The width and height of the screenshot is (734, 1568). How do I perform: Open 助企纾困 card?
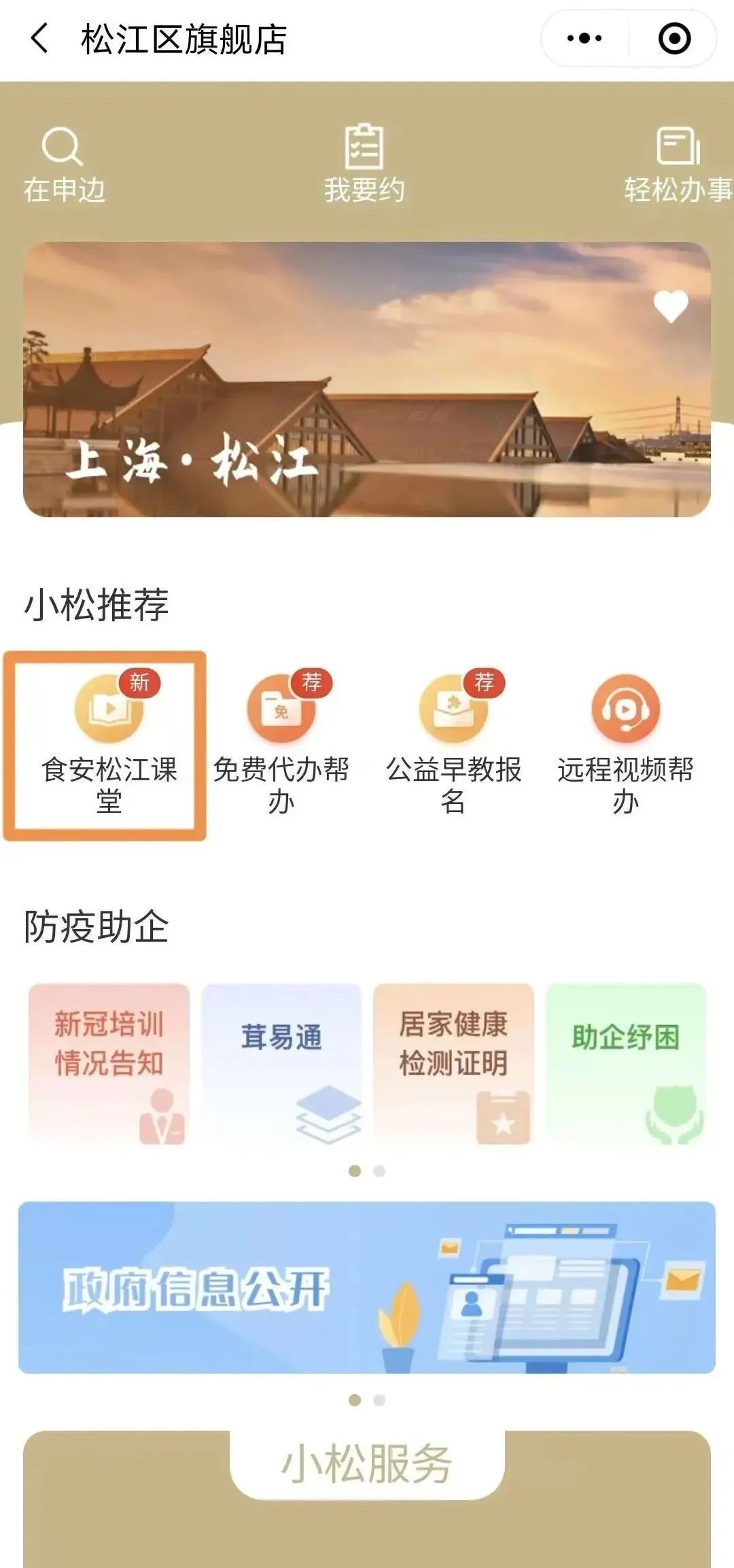click(626, 1064)
